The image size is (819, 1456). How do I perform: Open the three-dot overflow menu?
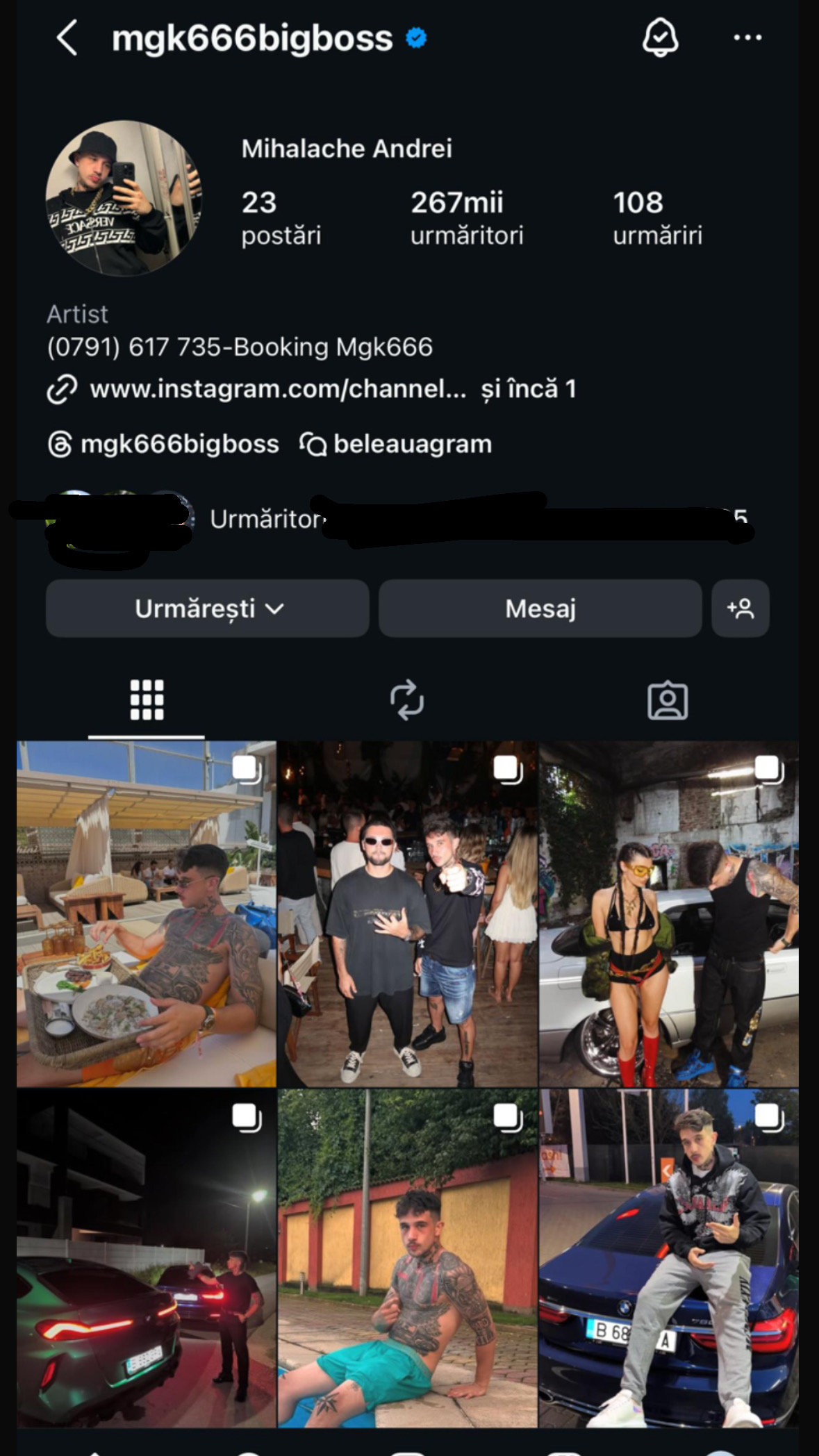click(747, 38)
